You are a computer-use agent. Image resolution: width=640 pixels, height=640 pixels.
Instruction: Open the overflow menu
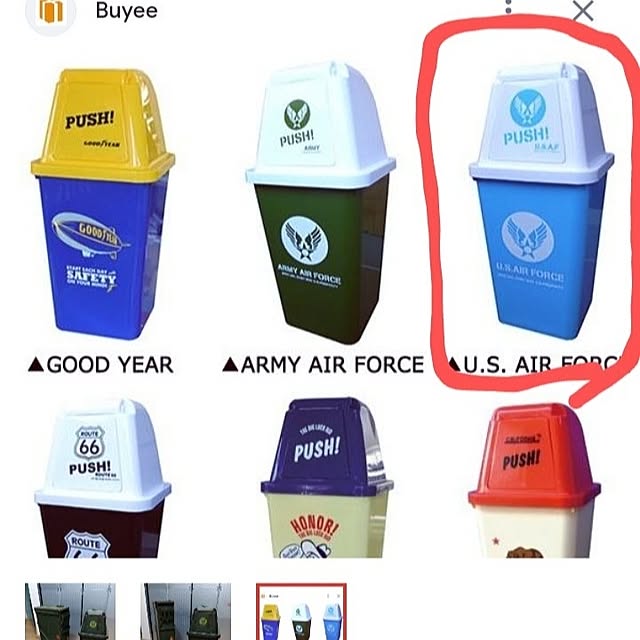tap(509, 8)
